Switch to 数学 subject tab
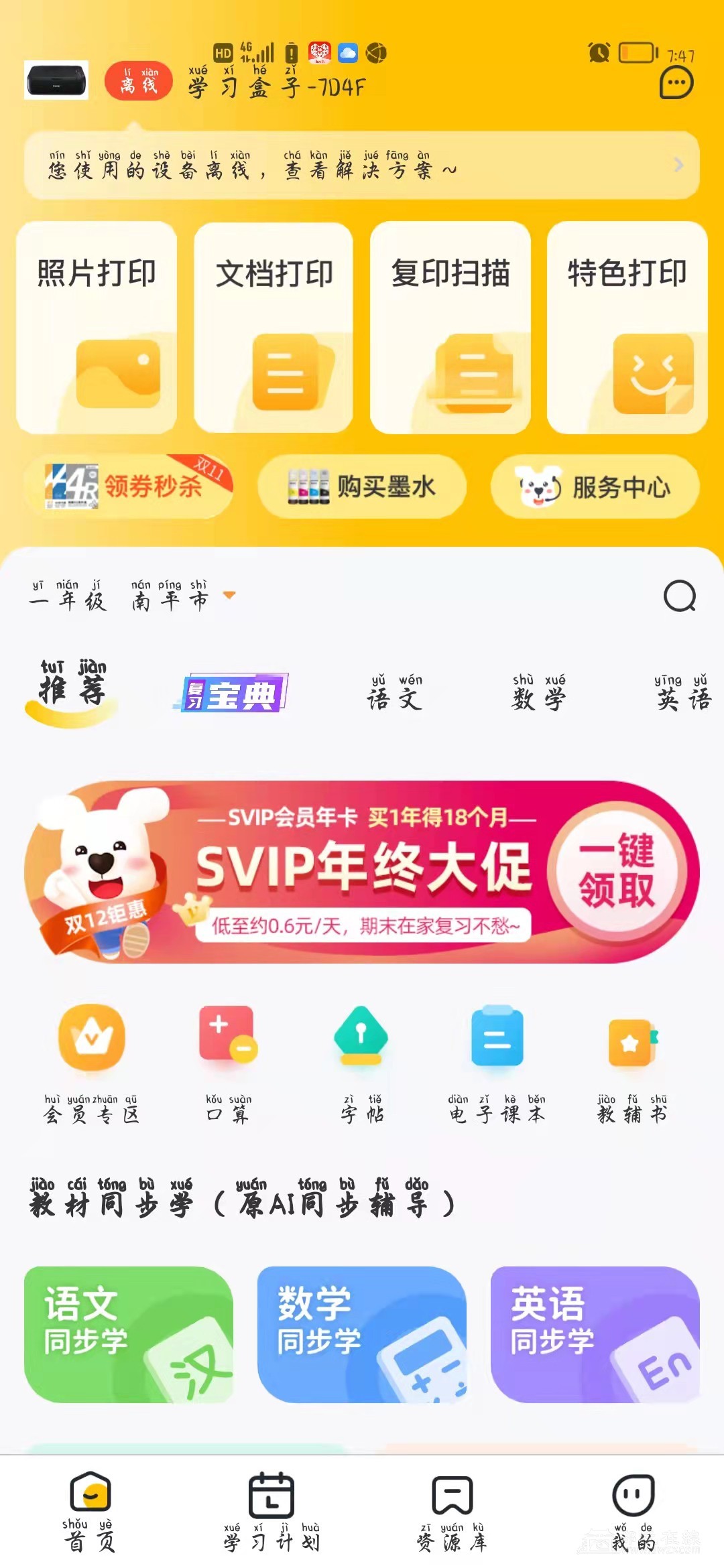The width and height of the screenshot is (724, 1568). pyautogui.click(x=539, y=694)
